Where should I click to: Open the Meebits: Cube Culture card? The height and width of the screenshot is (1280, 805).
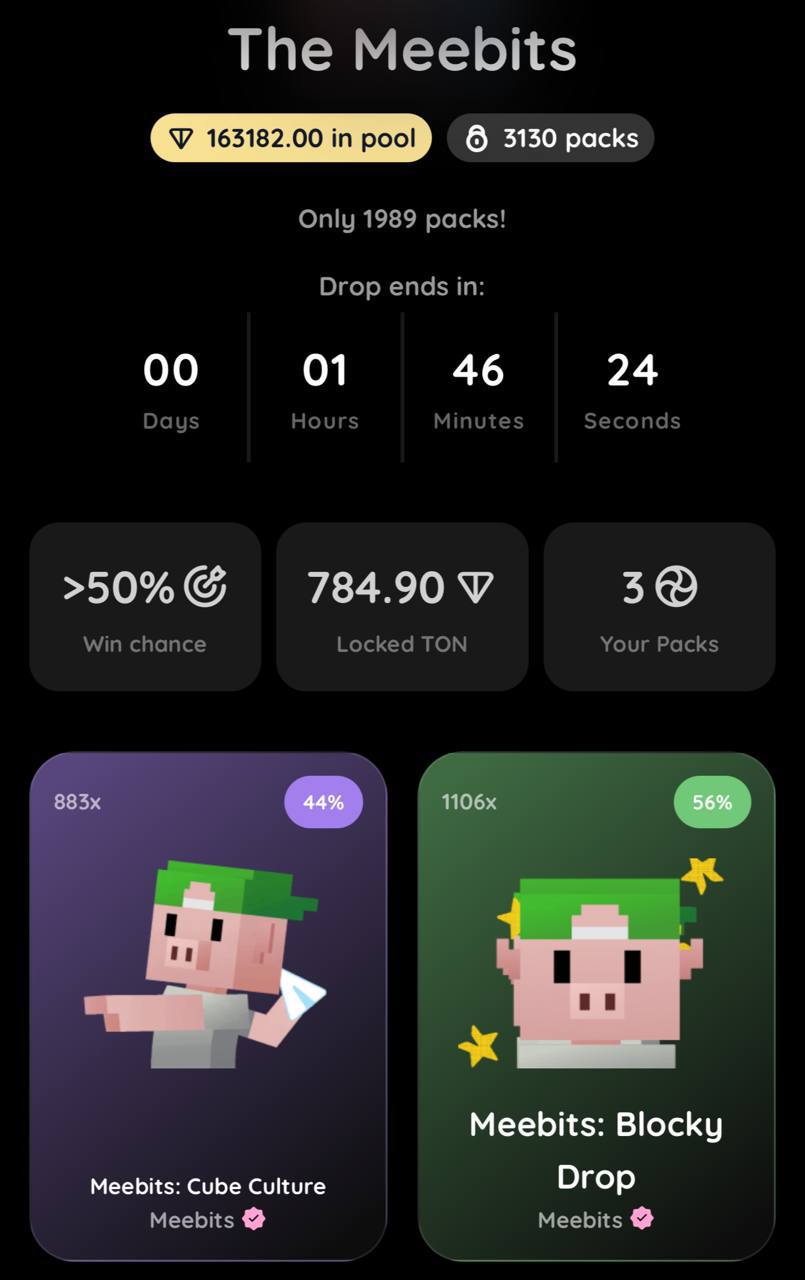click(x=208, y=1005)
